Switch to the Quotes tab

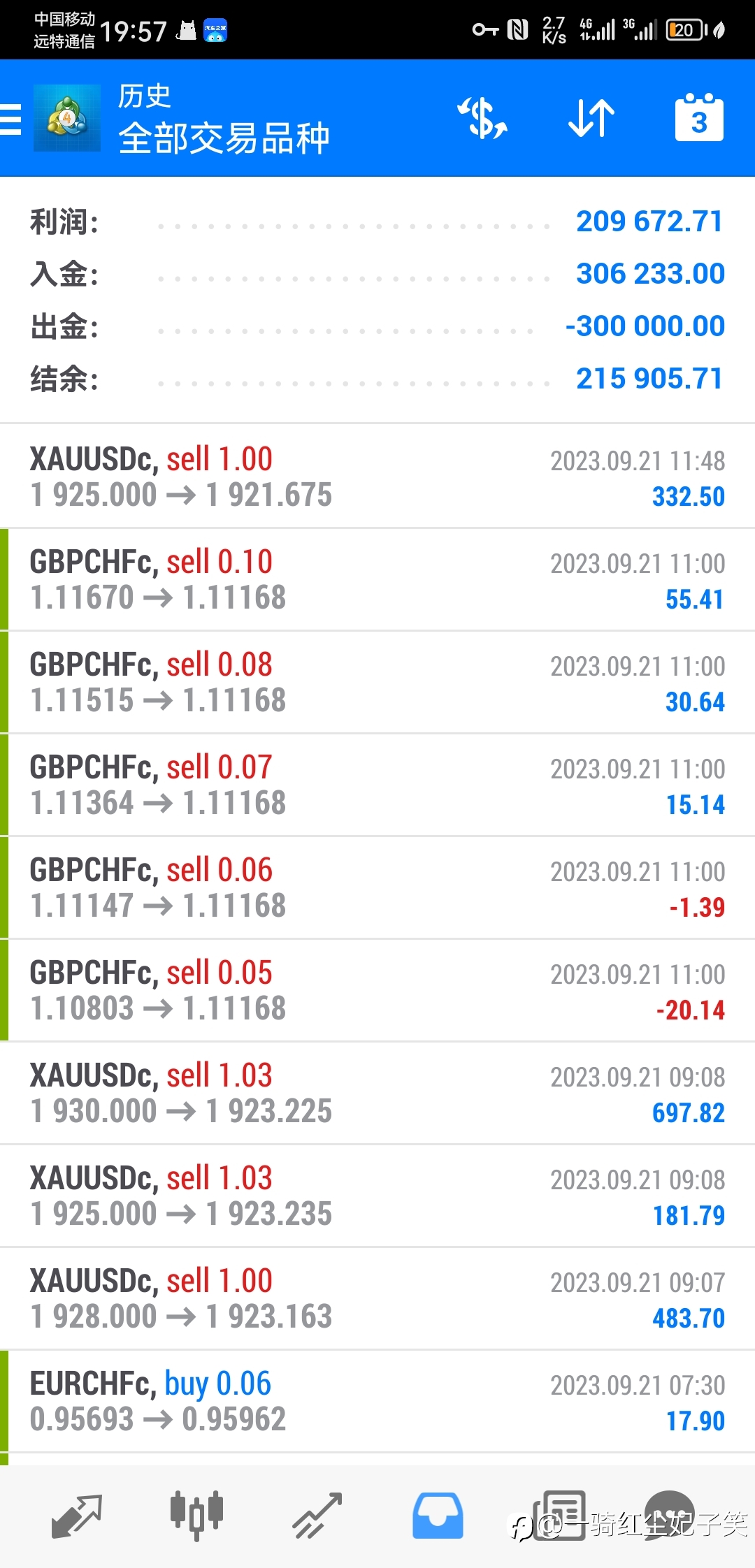point(77,1516)
